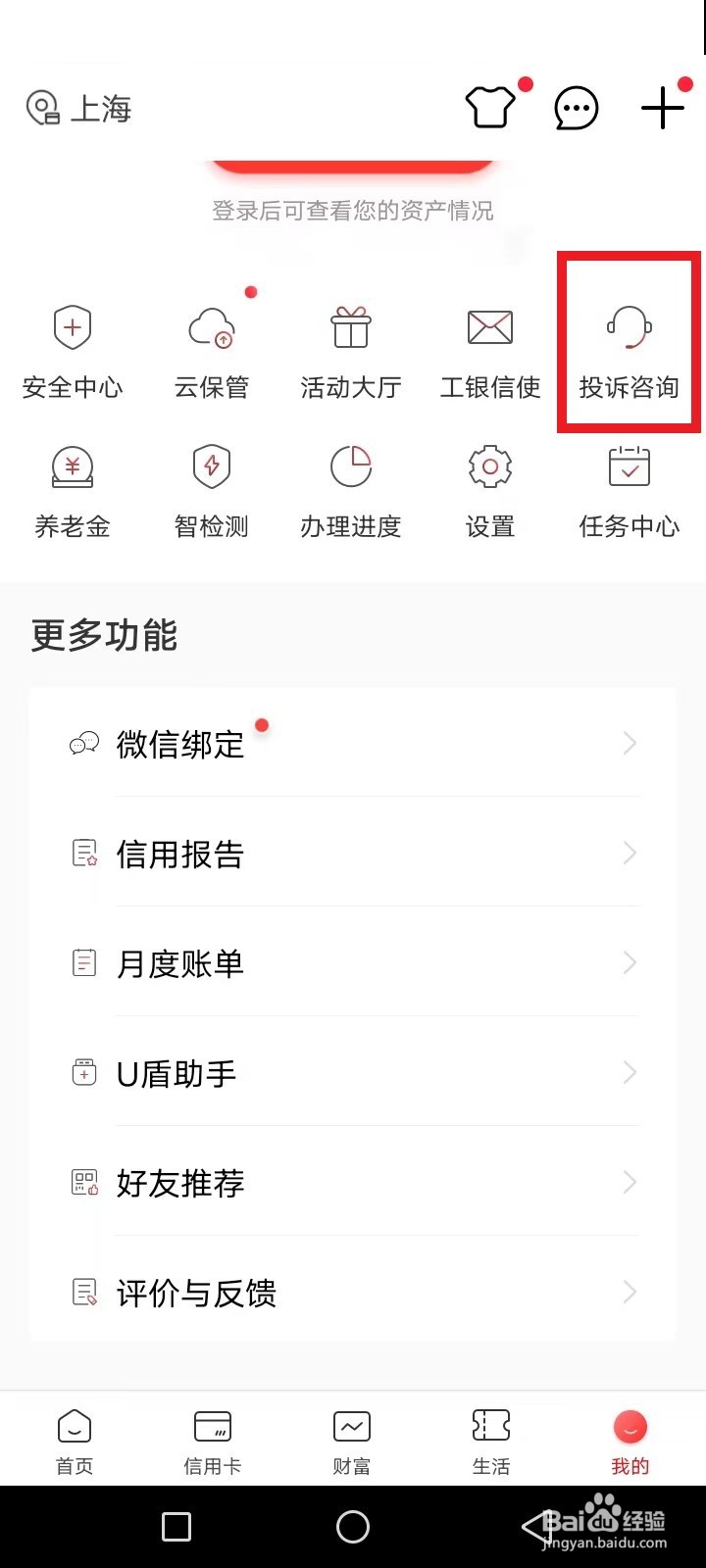
Task: Open the 微信绑定 row
Action: (353, 744)
